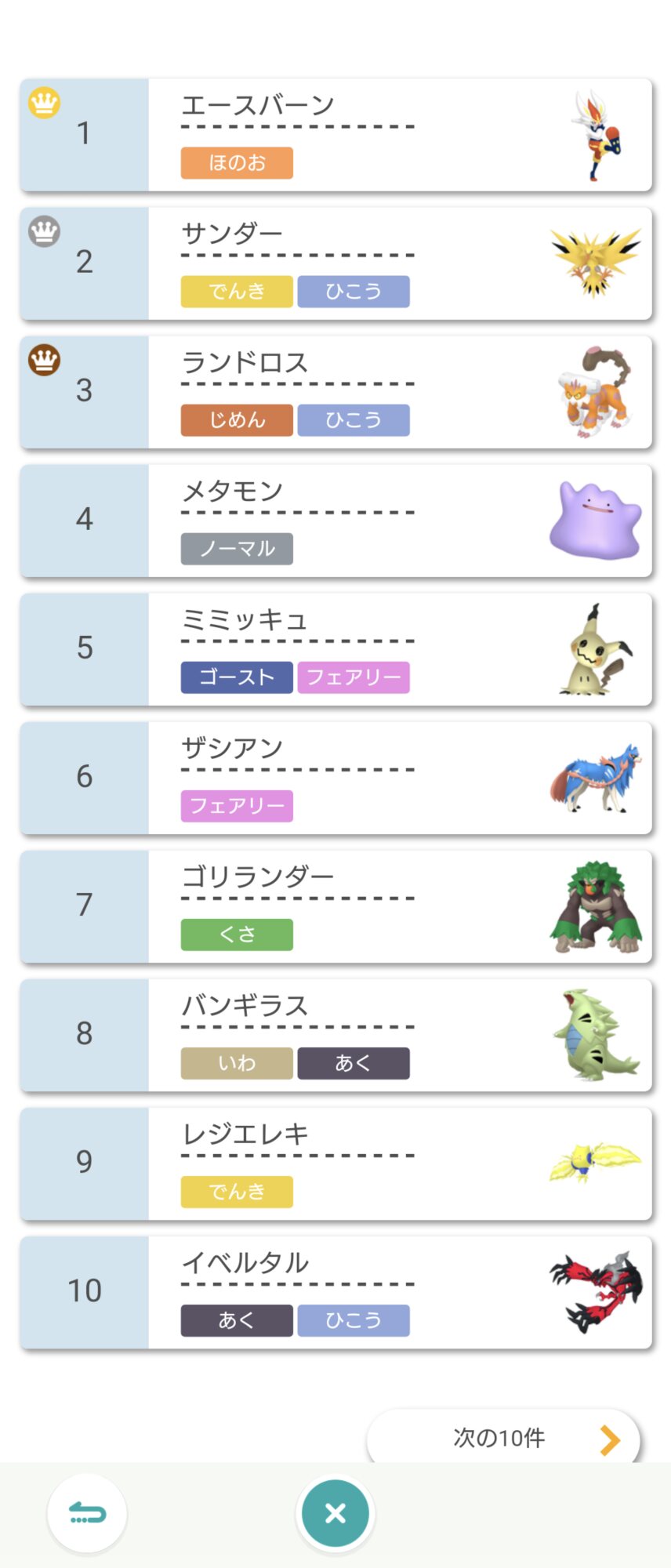Open the サンダー ranking row
This screenshot has width=671, height=1568.
pyautogui.click(x=335, y=263)
